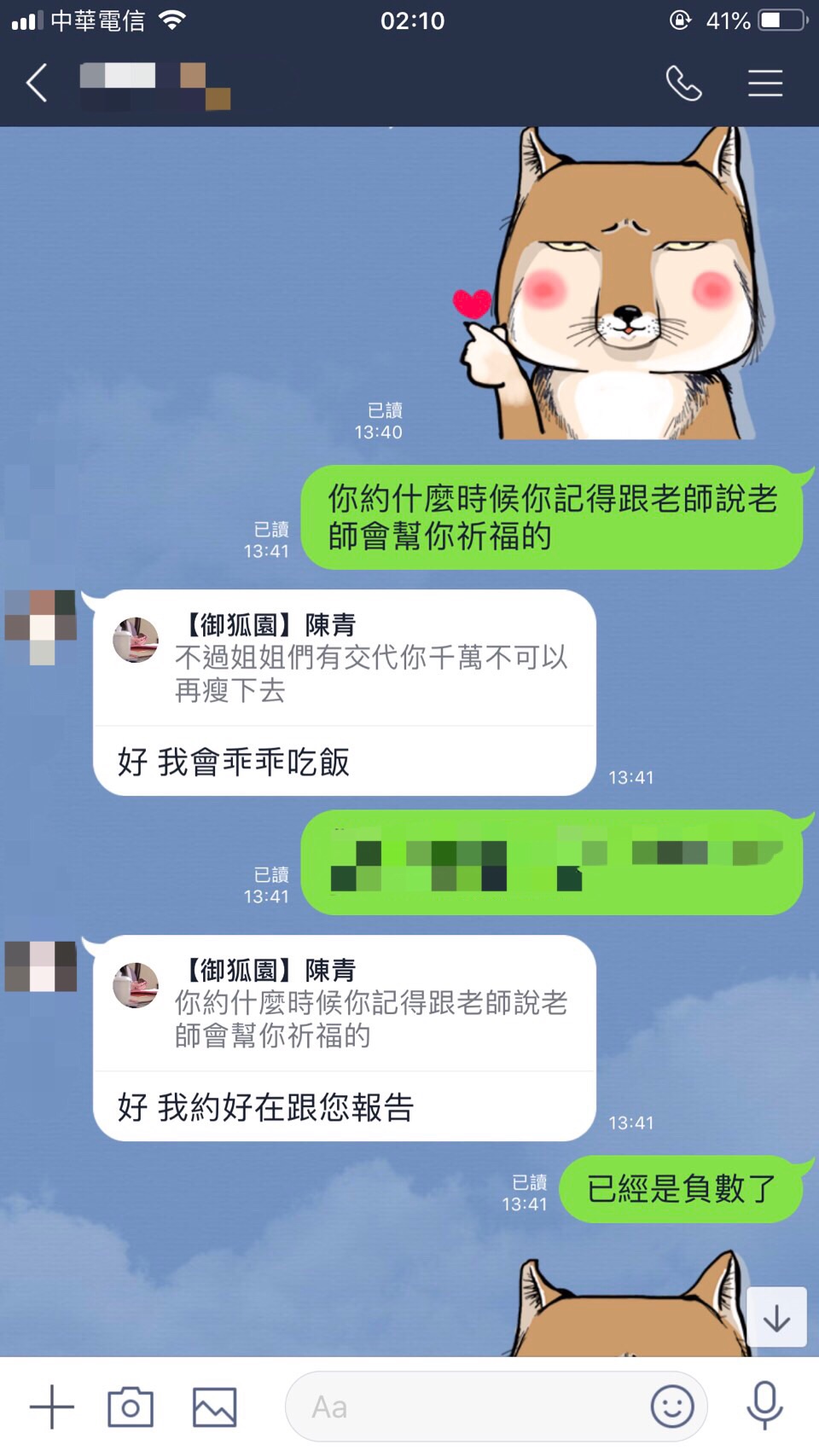Open the sticker and emoji picker

pos(672,1407)
